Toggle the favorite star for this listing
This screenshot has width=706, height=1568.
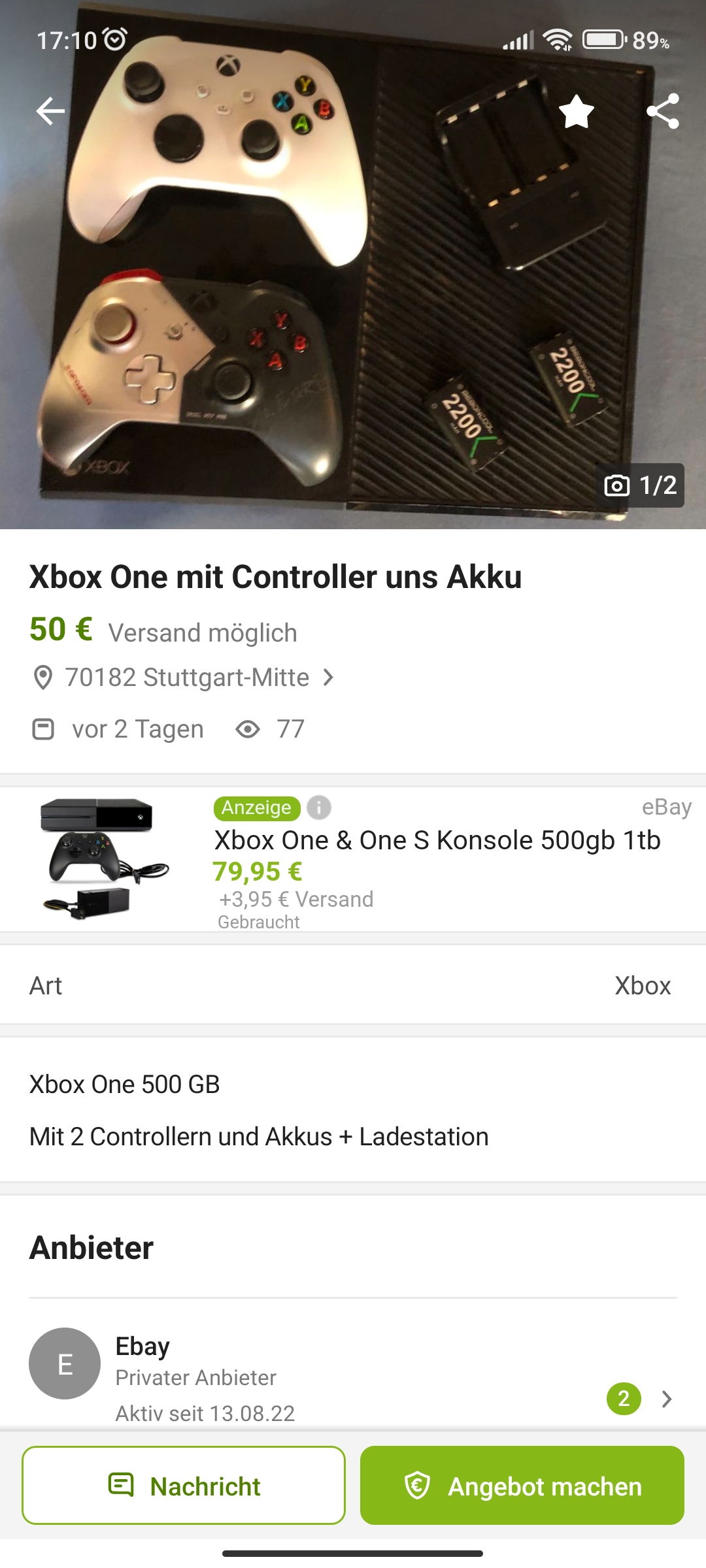575,112
